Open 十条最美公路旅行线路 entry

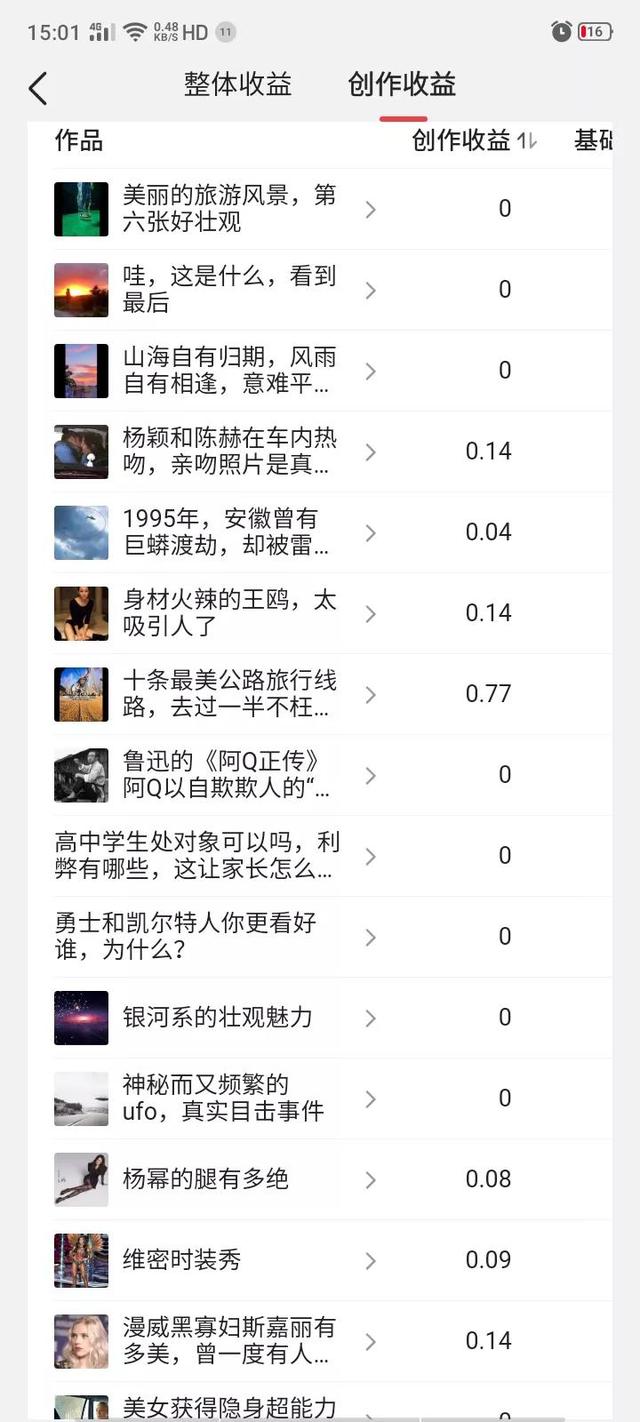[229, 694]
